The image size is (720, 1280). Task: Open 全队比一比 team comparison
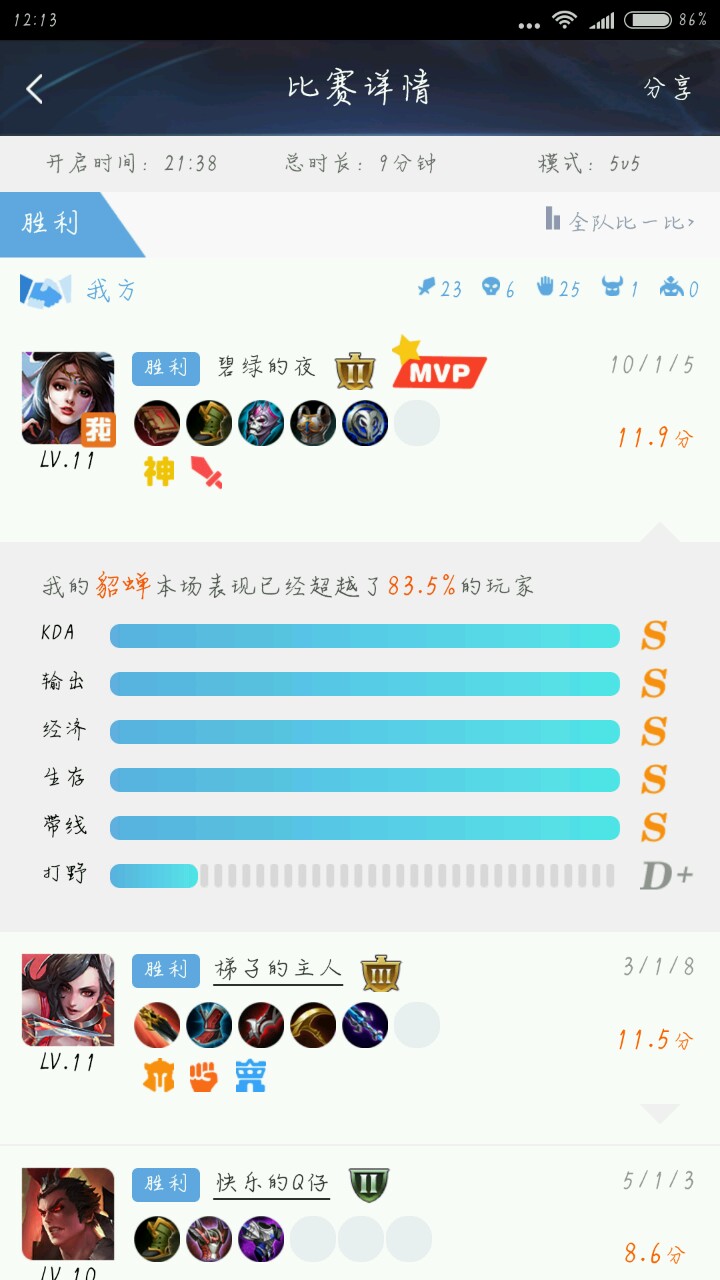tap(620, 221)
